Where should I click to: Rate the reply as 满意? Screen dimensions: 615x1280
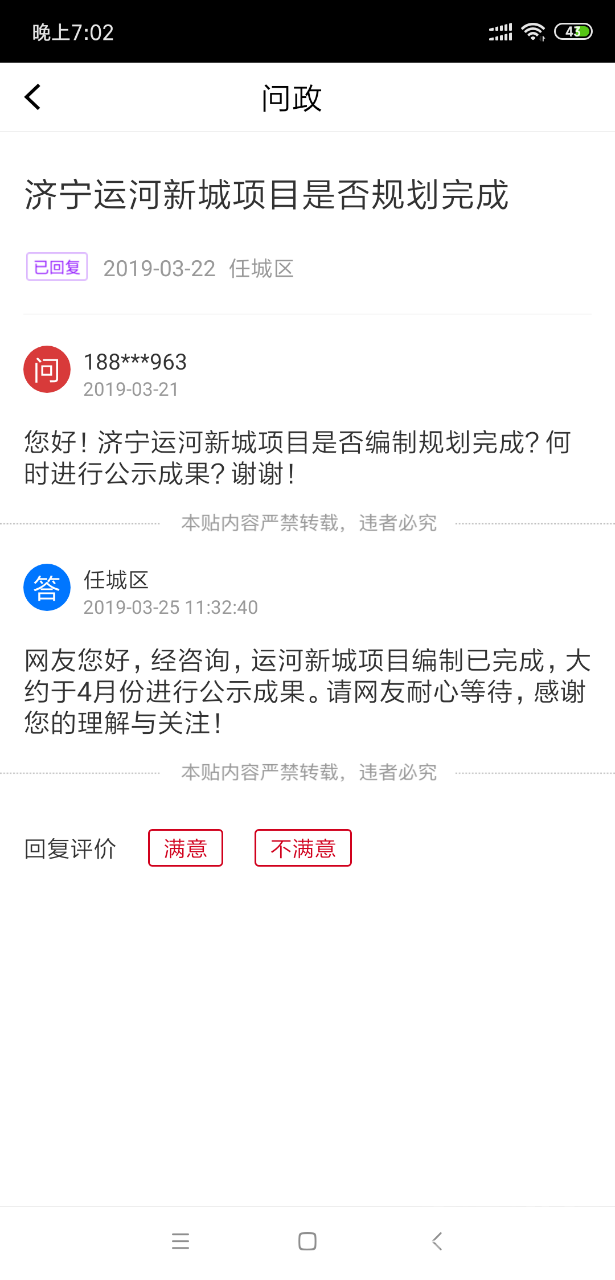click(x=185, y=848)
